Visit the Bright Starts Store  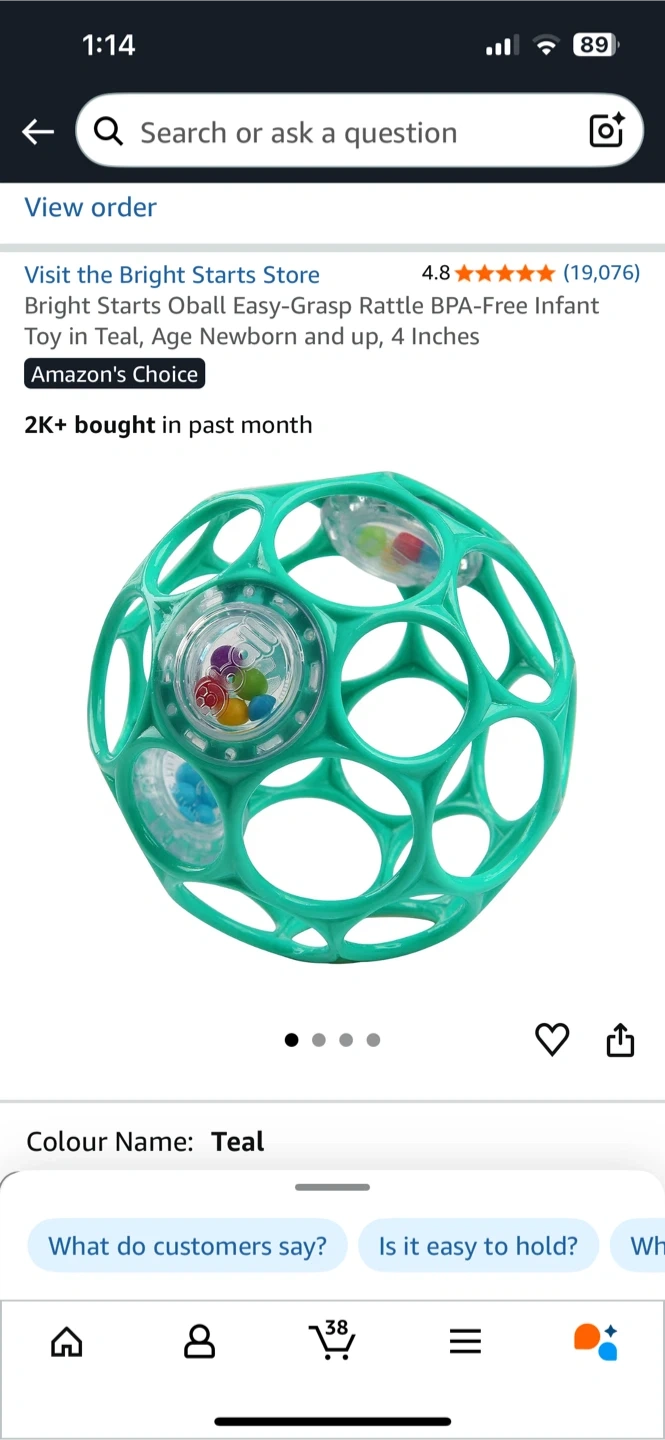click(x=172, y=275)
